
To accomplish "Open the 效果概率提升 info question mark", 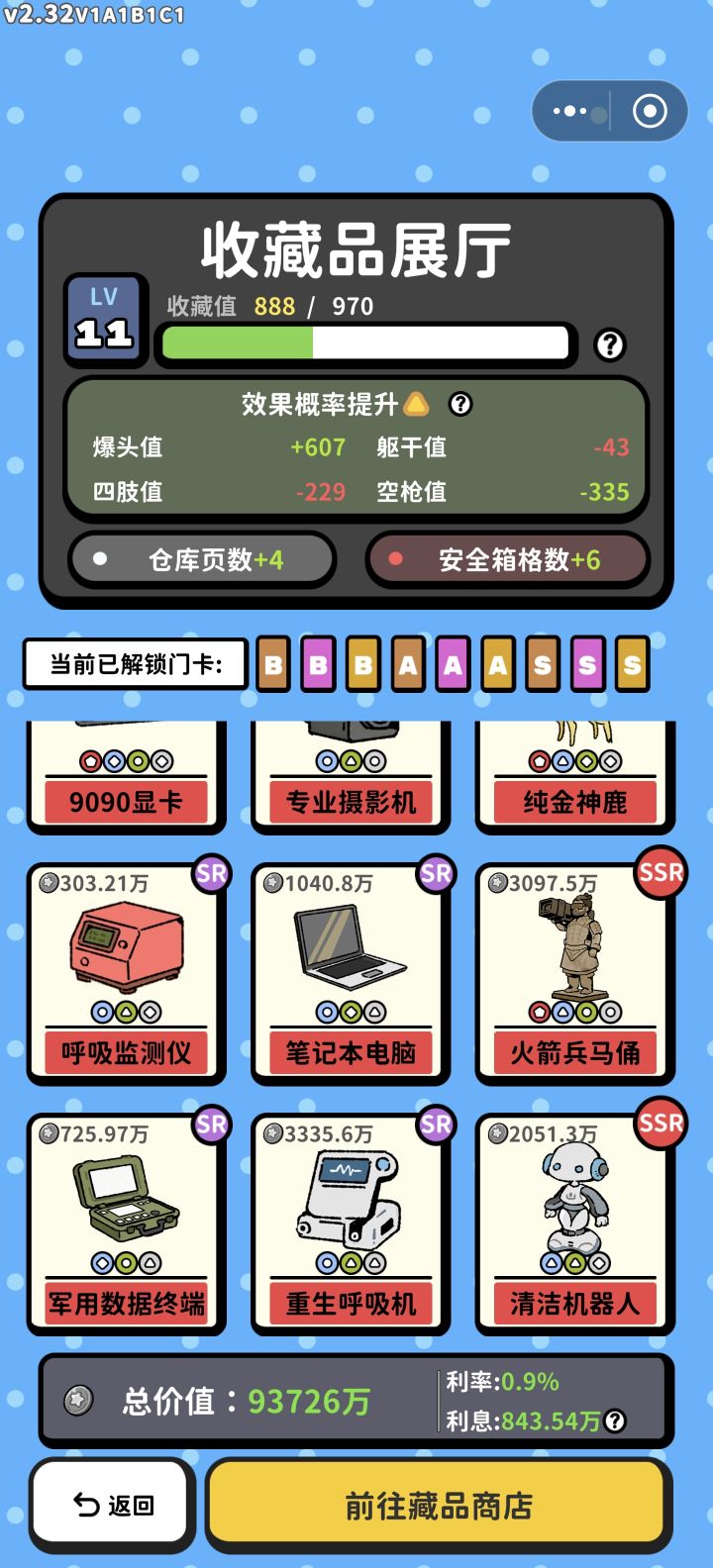I will point(458,406).
